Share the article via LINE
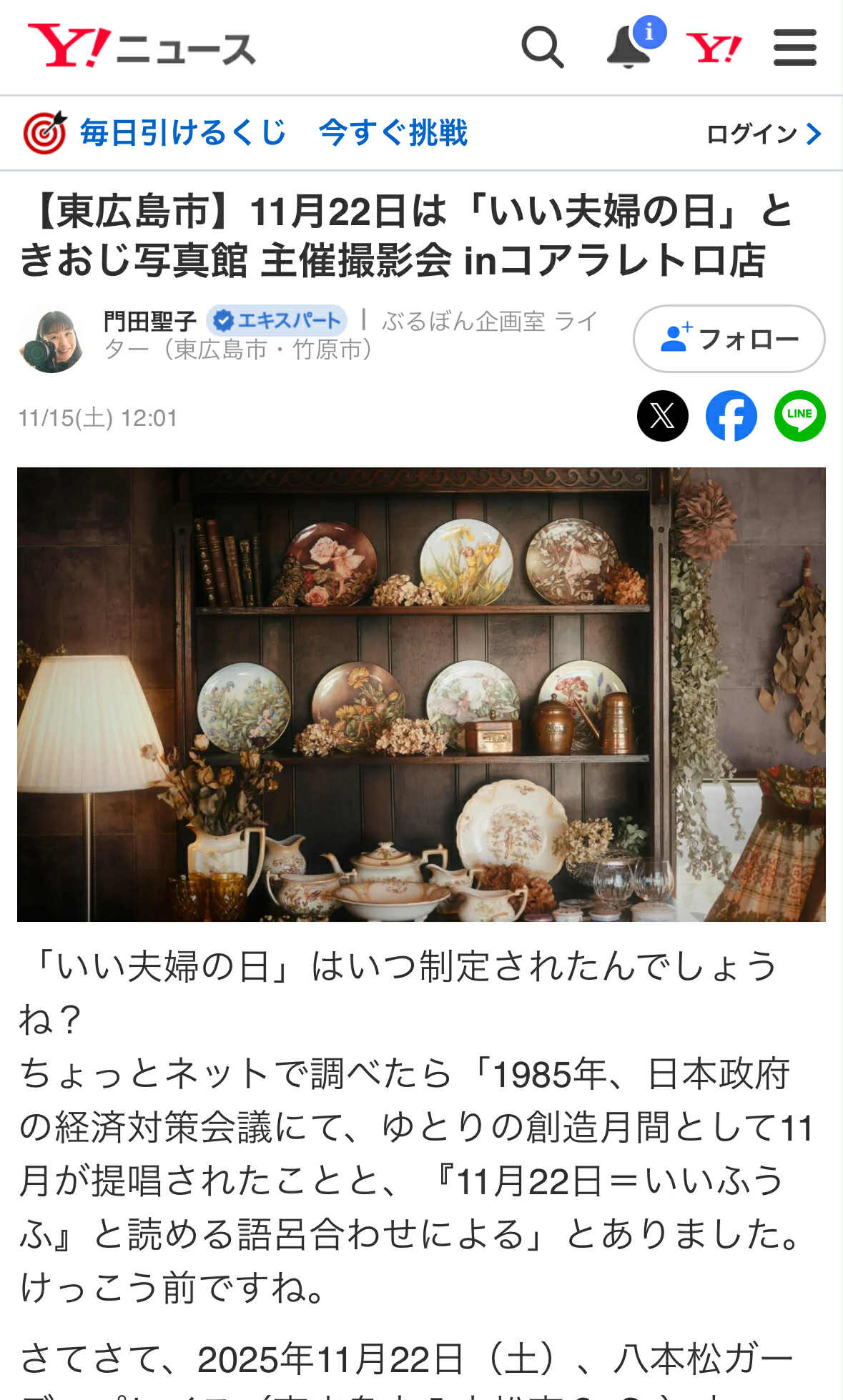This screenshot has width=843, height=1400. (799, 416)
